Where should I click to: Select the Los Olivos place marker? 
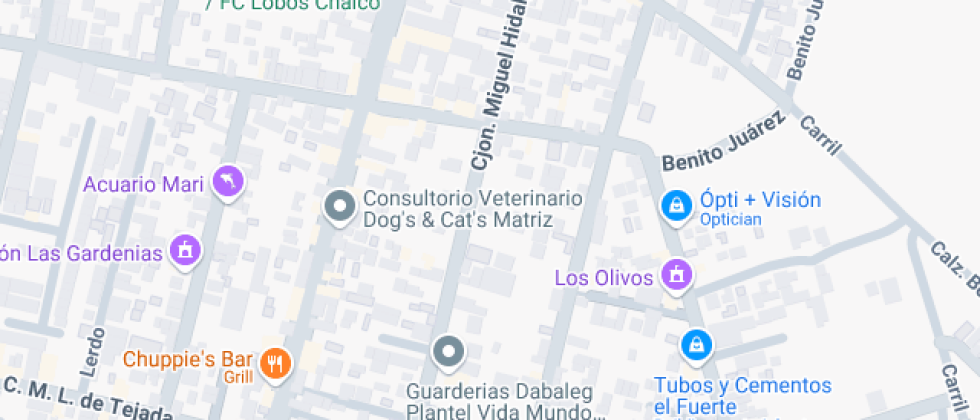pos(677,274)
